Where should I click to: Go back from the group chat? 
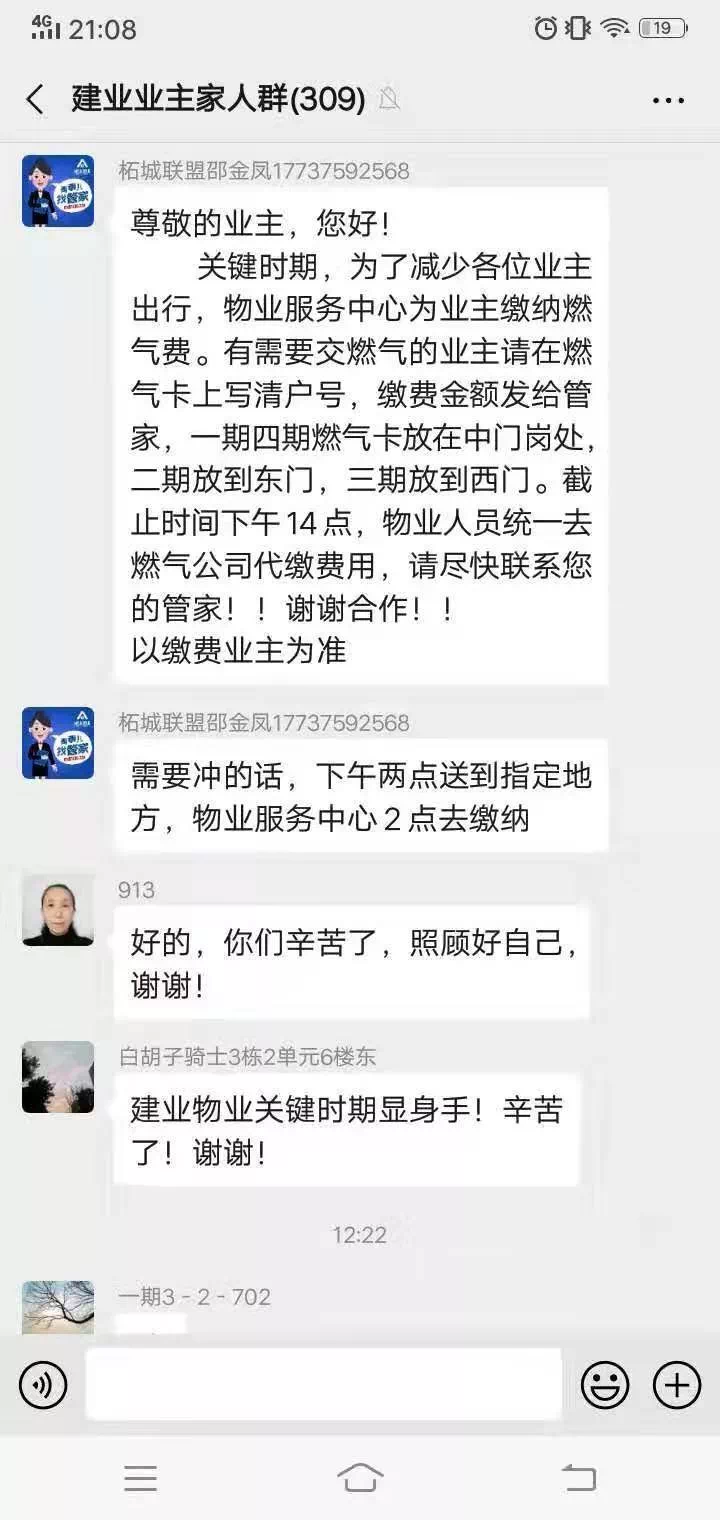pos(36,100)
